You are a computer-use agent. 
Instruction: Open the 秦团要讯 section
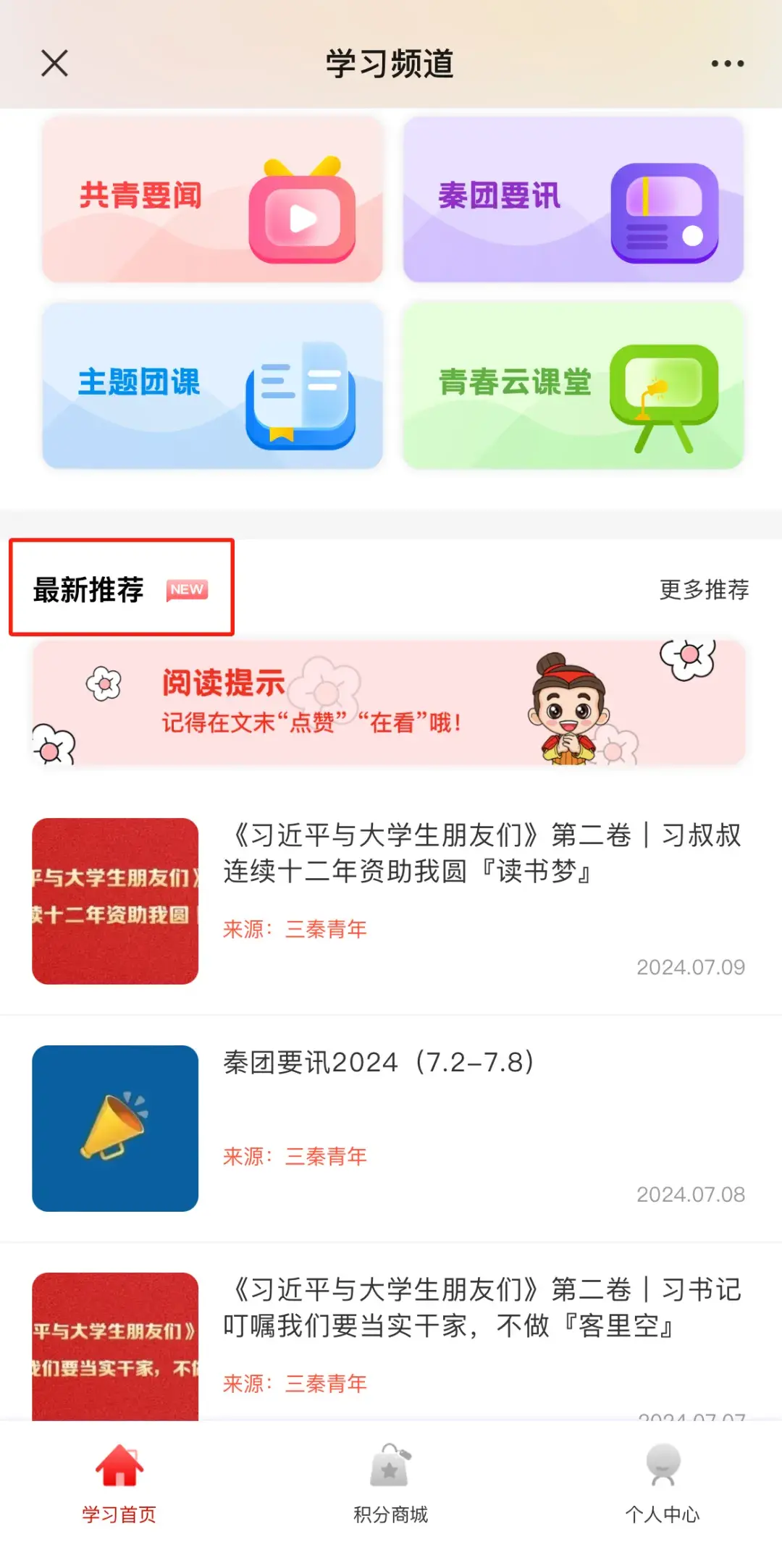(573, 199)
